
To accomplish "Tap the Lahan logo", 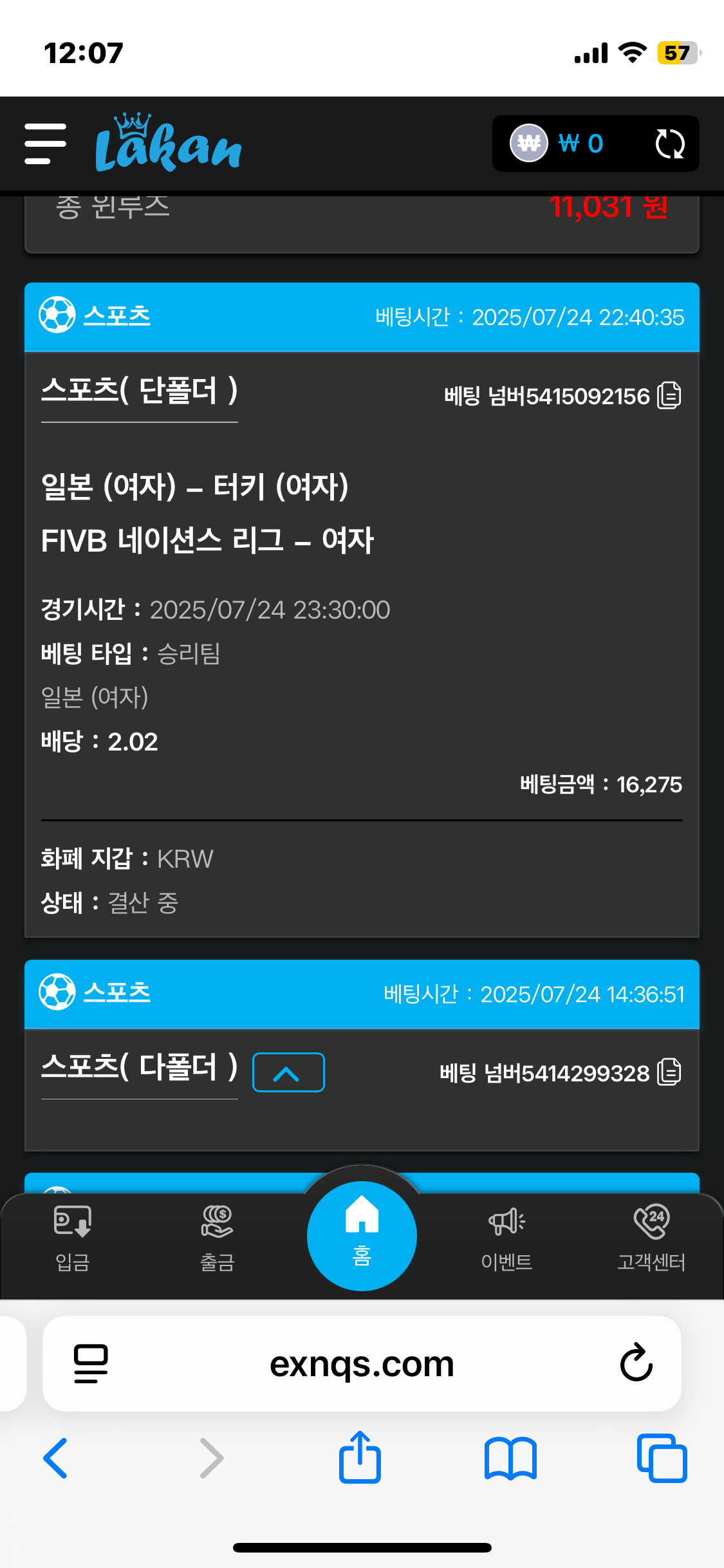I will coord(168,144).
